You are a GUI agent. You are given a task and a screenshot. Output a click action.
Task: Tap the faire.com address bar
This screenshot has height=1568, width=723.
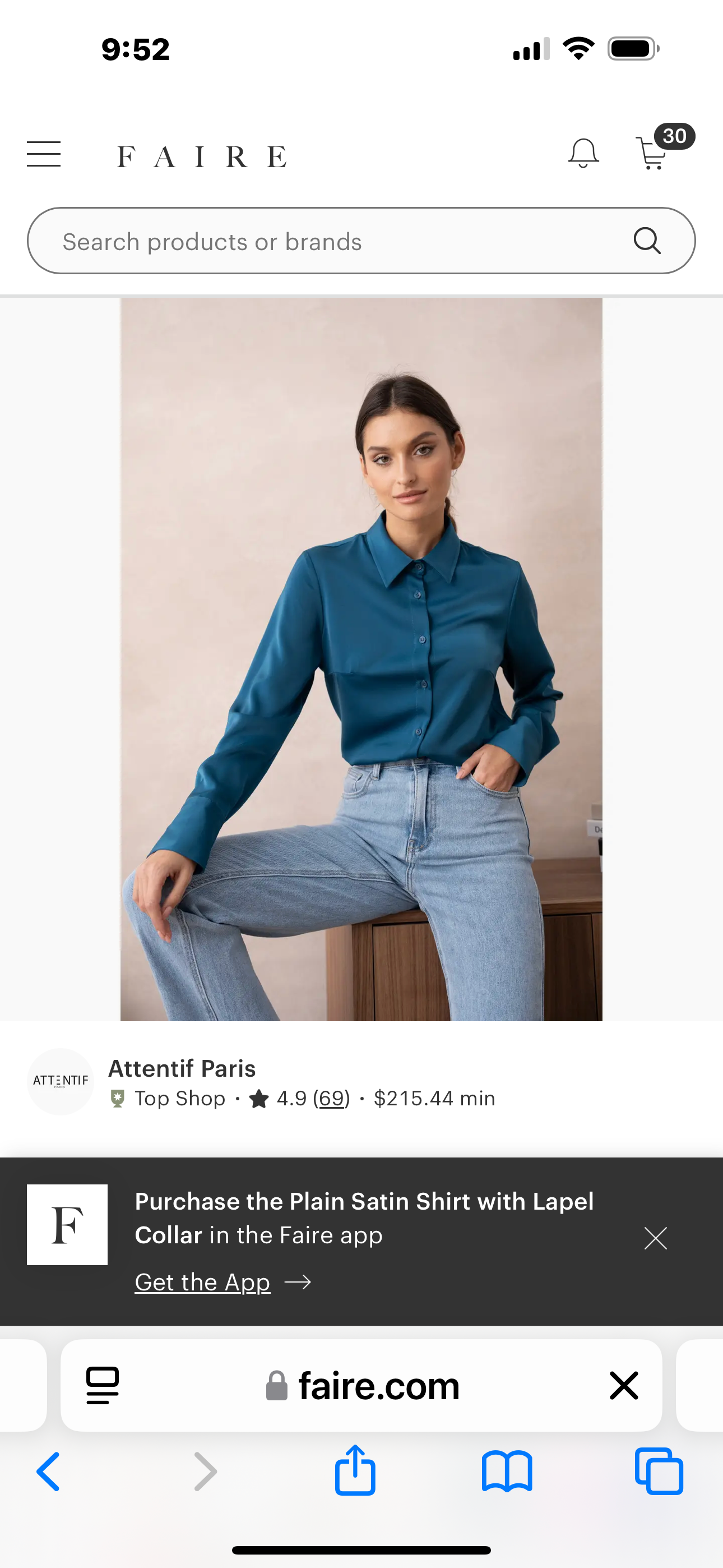tap(364, 1386)
